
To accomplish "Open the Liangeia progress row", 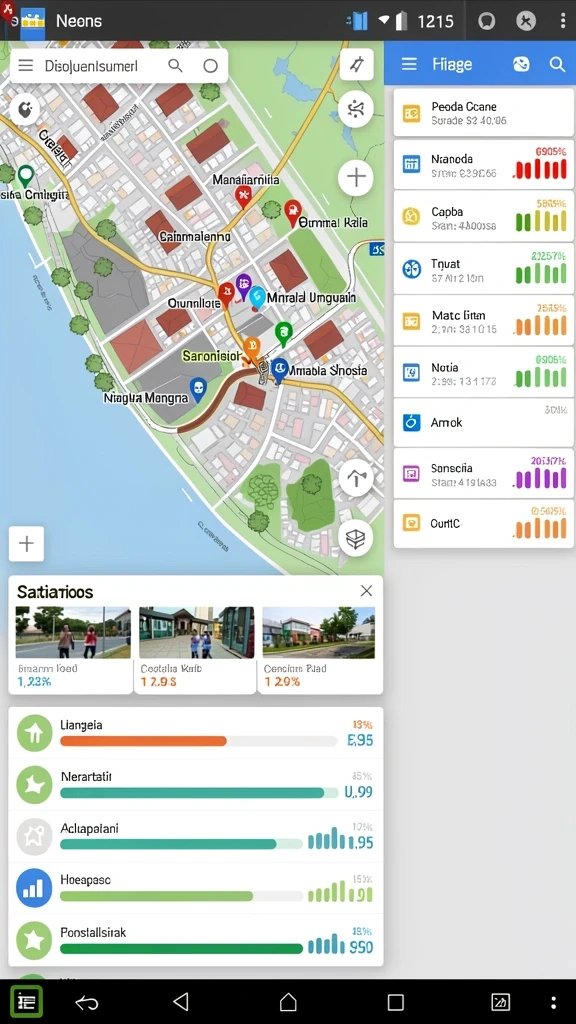I will [196, 733].
